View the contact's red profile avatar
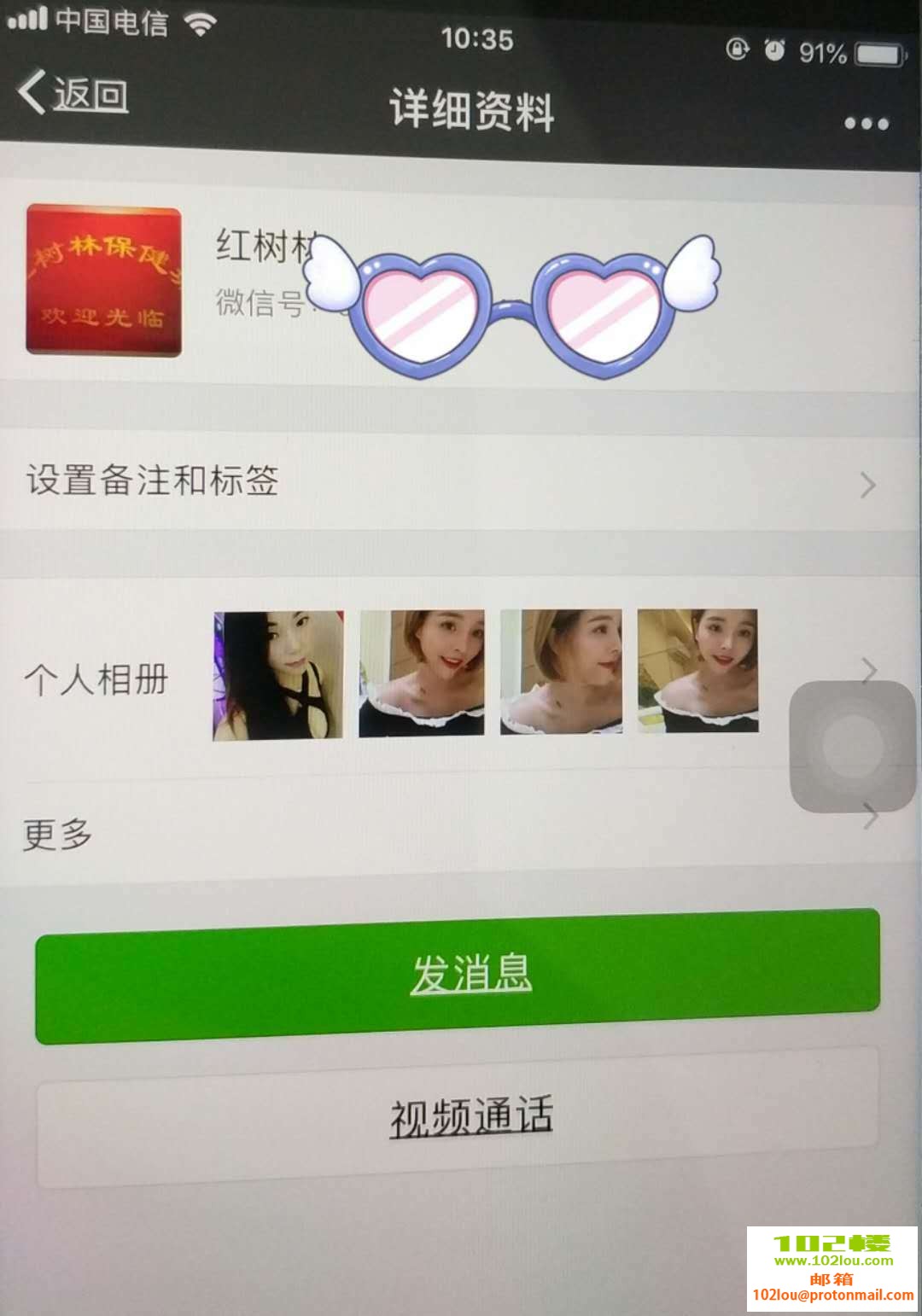Image resolution: width=922 pixels, height=1316 pixels. tap(103, 280)
